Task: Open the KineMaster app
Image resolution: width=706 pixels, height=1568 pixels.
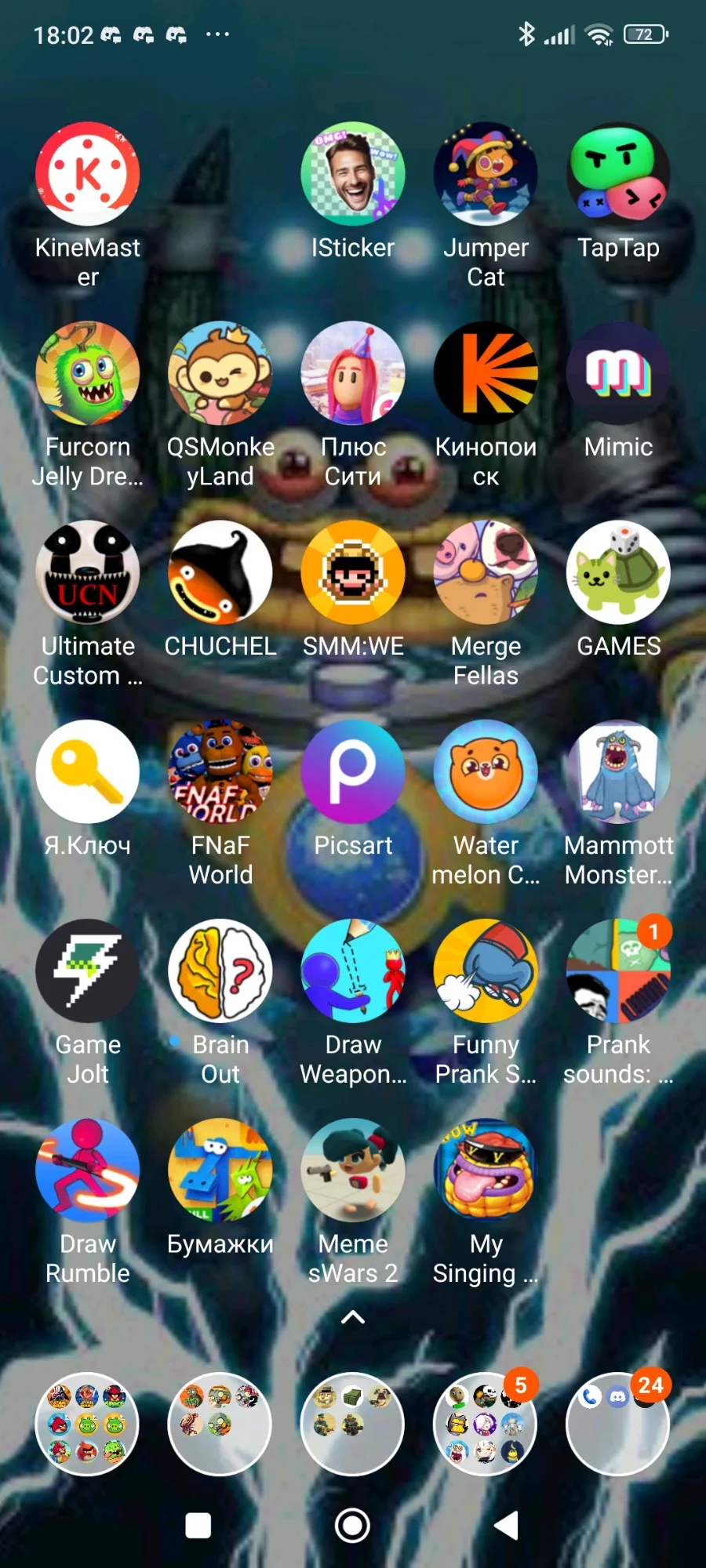Action: click(88, 174)
